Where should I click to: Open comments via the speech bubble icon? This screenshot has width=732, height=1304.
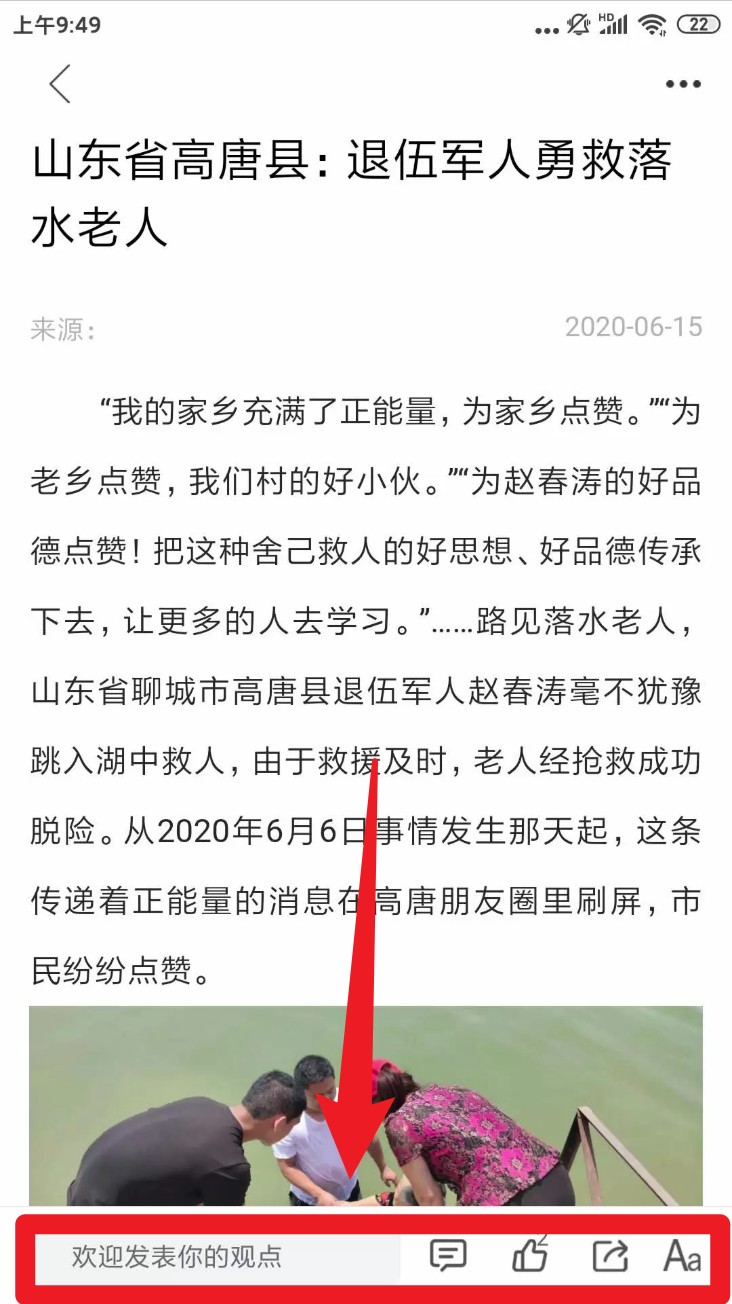[x=449, y=1253]
